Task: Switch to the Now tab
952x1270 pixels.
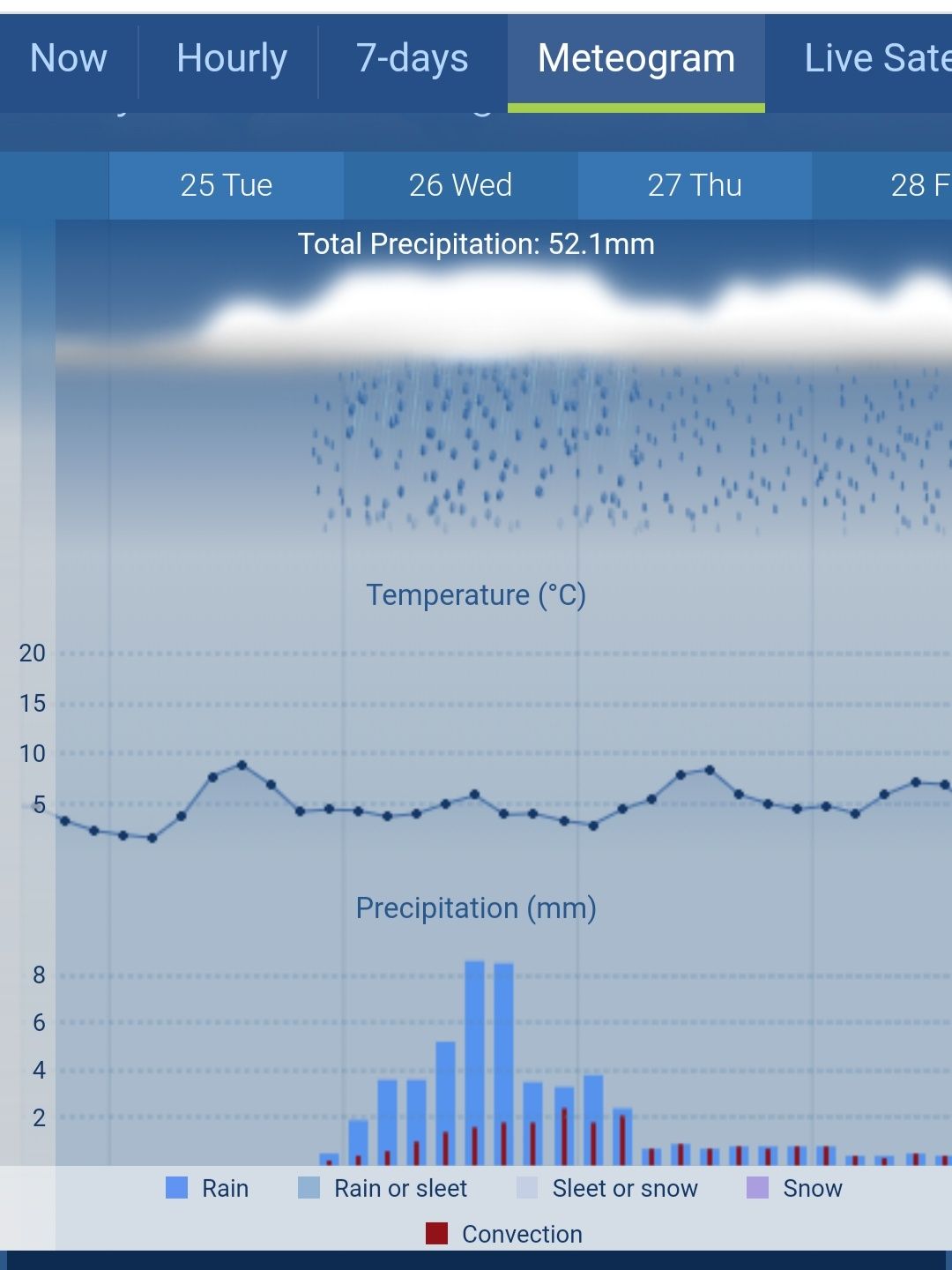Action: pos(68,59)
